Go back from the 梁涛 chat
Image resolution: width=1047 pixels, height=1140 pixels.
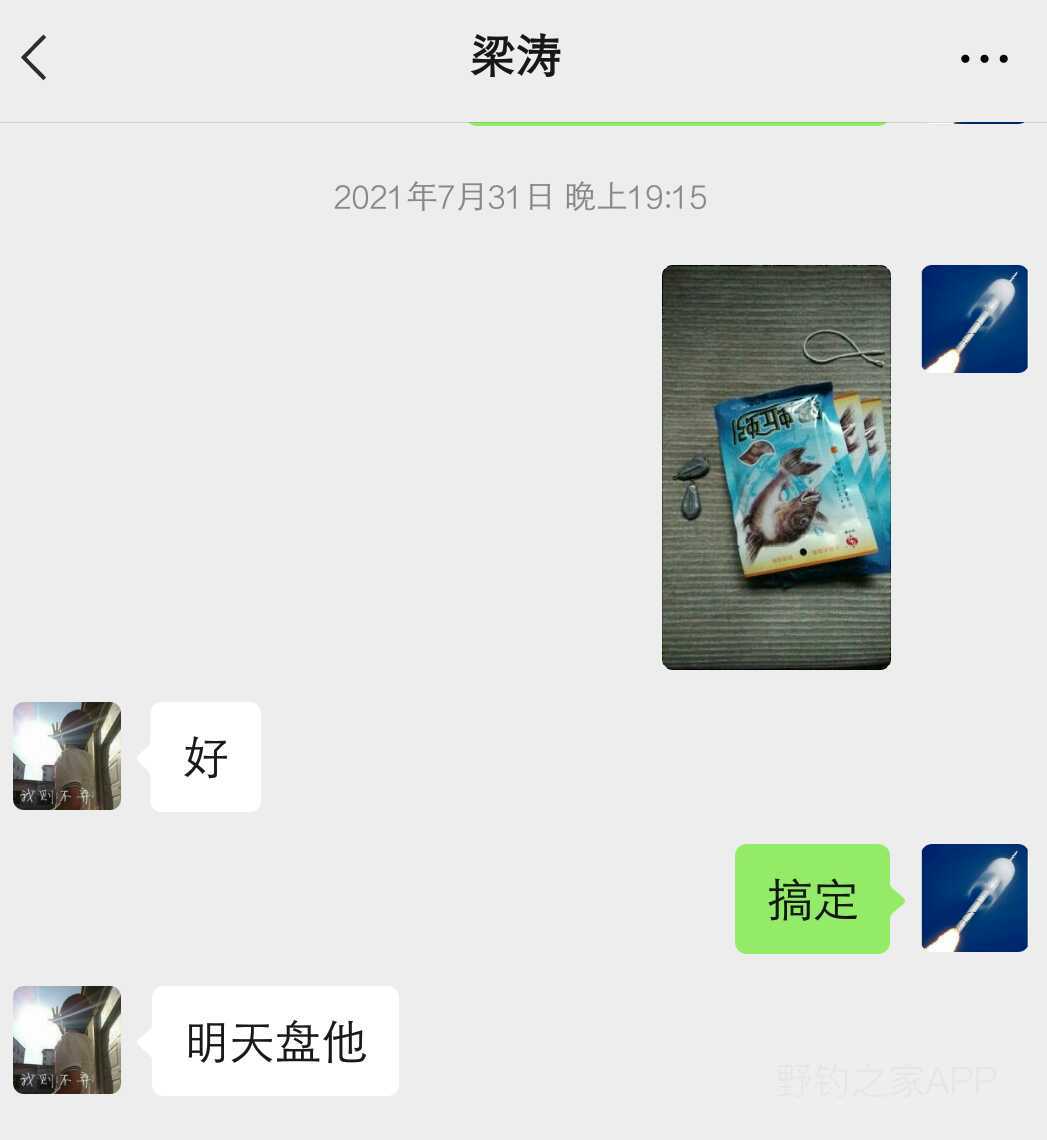coord(35,58)
